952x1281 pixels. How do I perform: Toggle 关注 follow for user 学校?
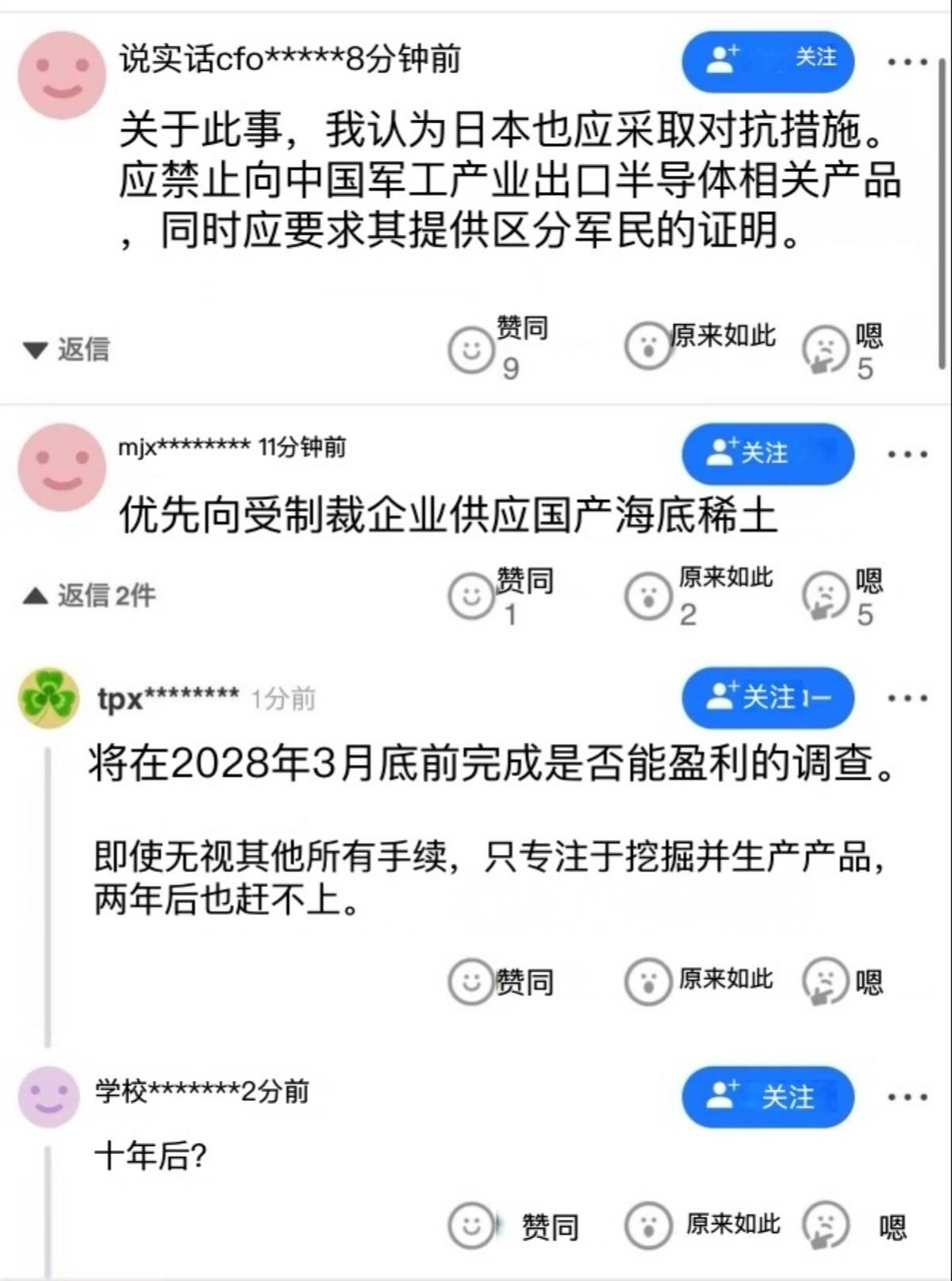767,1098
